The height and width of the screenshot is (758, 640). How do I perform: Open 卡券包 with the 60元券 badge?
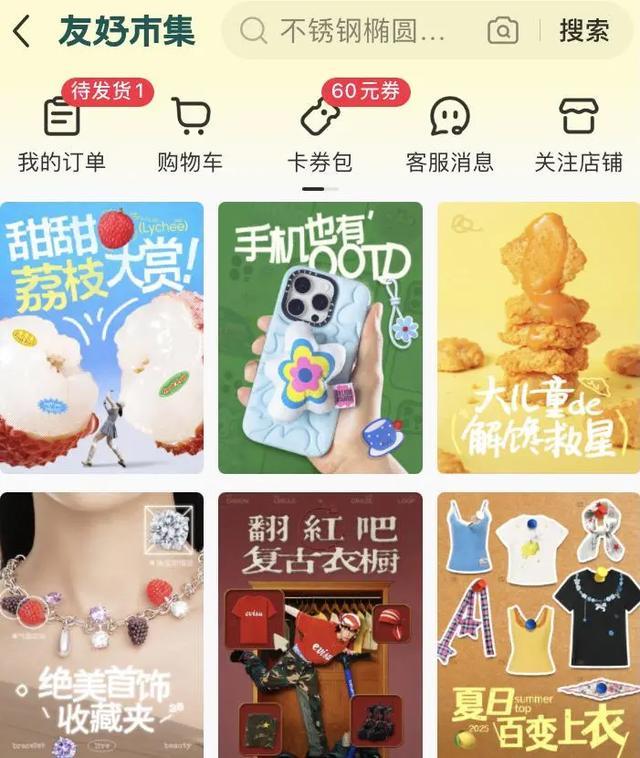tap(320, 134)
